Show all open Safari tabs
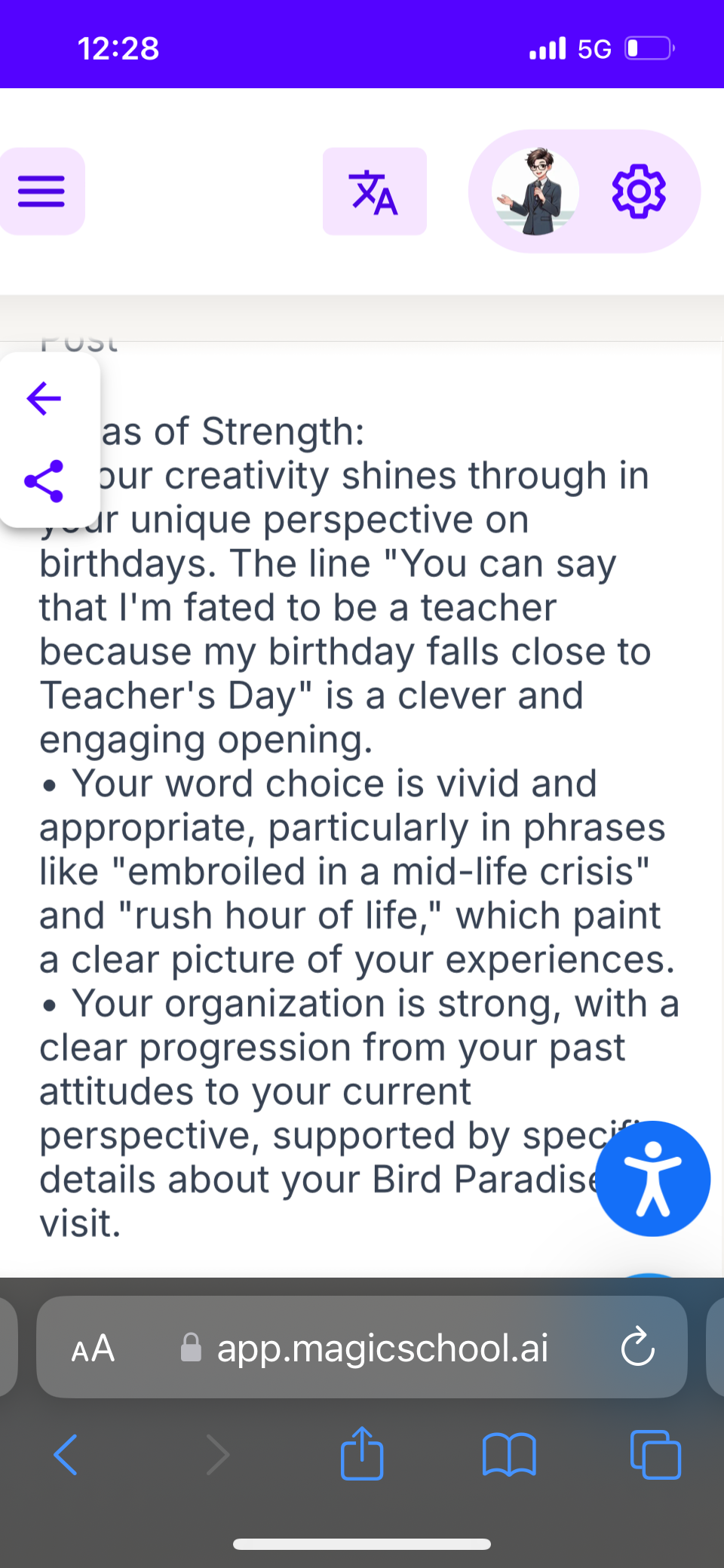 [x=655, y=1454]
